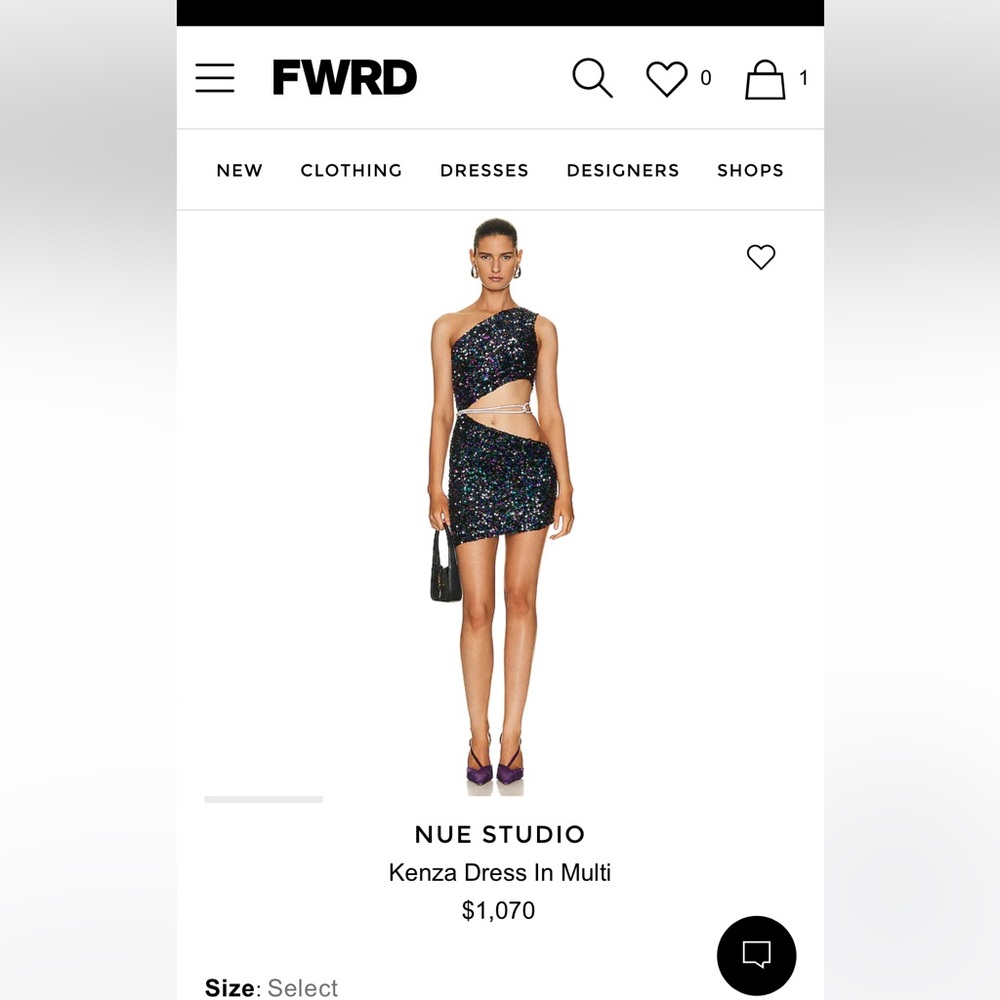Go to the FWRD home page

(x=344, y=78)
